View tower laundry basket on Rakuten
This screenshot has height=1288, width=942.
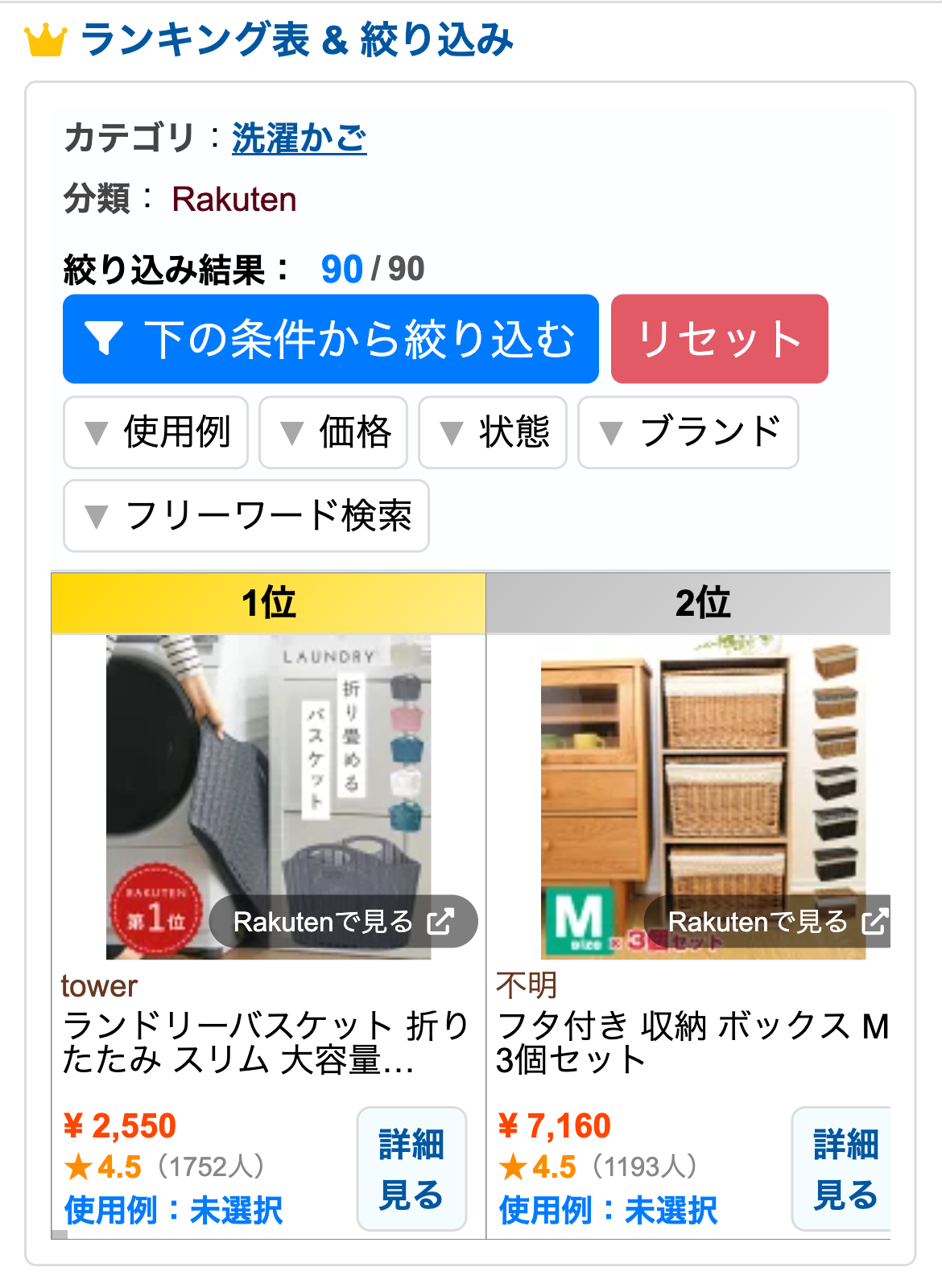pos(344,922)
